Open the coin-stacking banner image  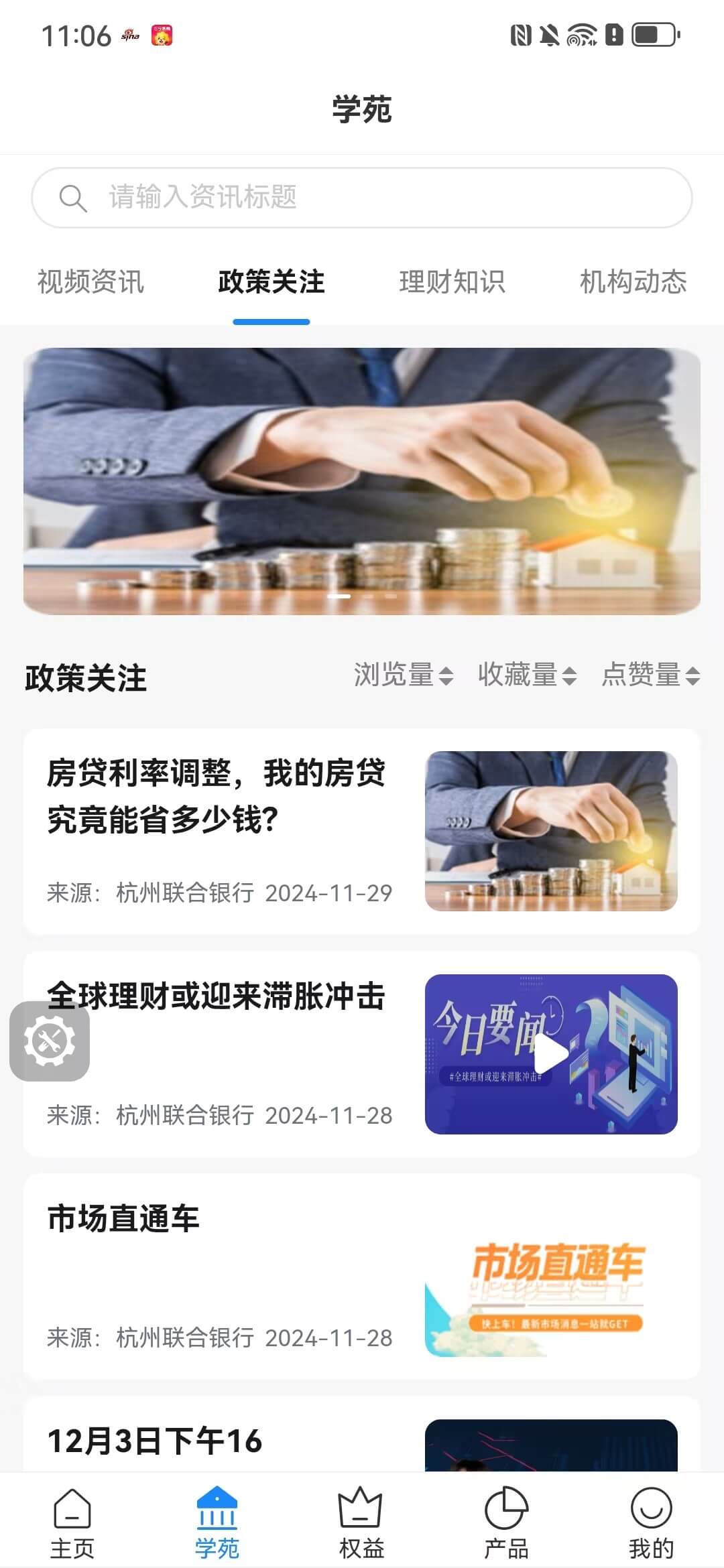[362, 481]
